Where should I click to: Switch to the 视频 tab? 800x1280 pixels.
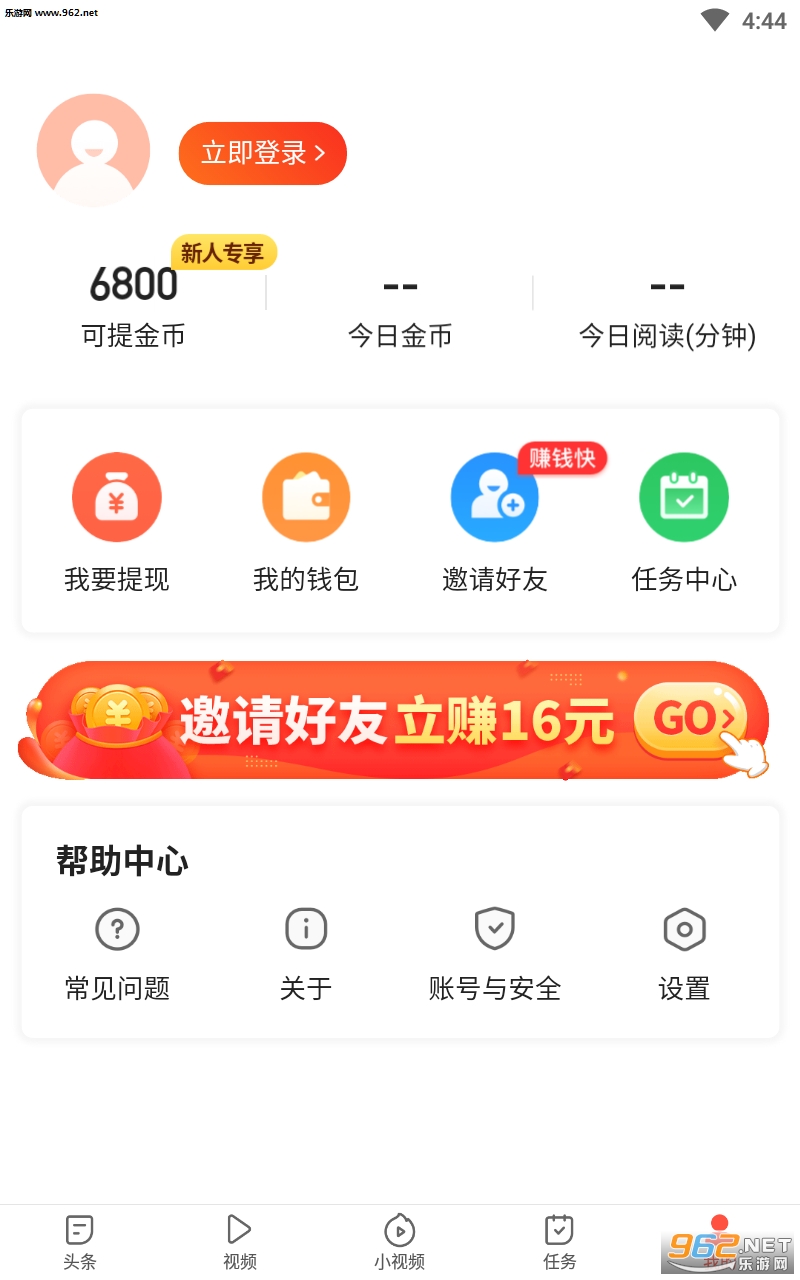coord(240,1241)
